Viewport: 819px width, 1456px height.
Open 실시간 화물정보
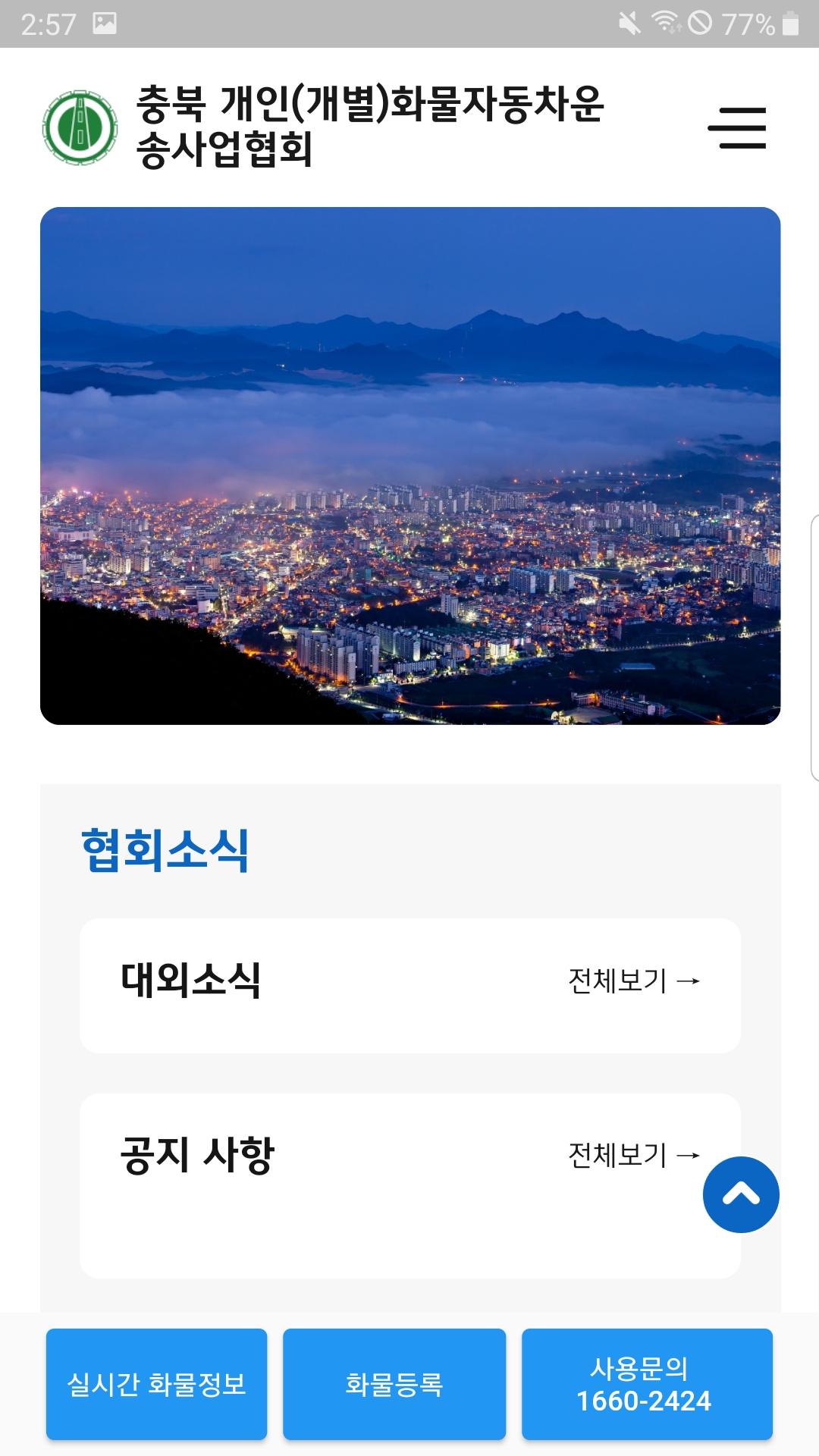click(156, 1384)
